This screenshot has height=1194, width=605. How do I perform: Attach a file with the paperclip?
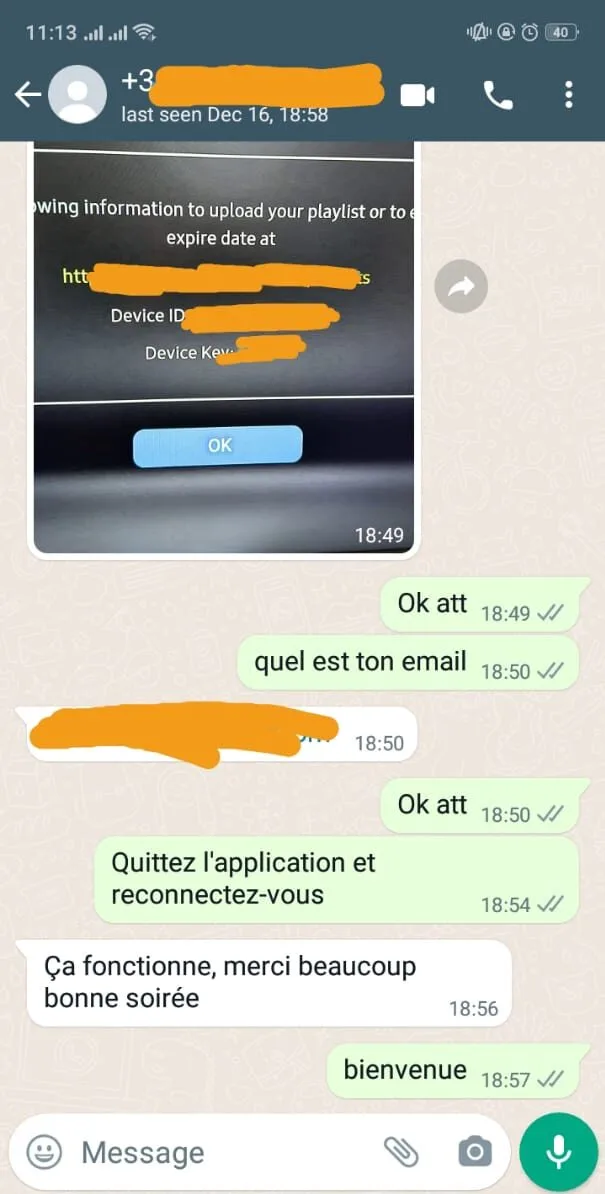pyautogui.click(x=402, y=1152)
